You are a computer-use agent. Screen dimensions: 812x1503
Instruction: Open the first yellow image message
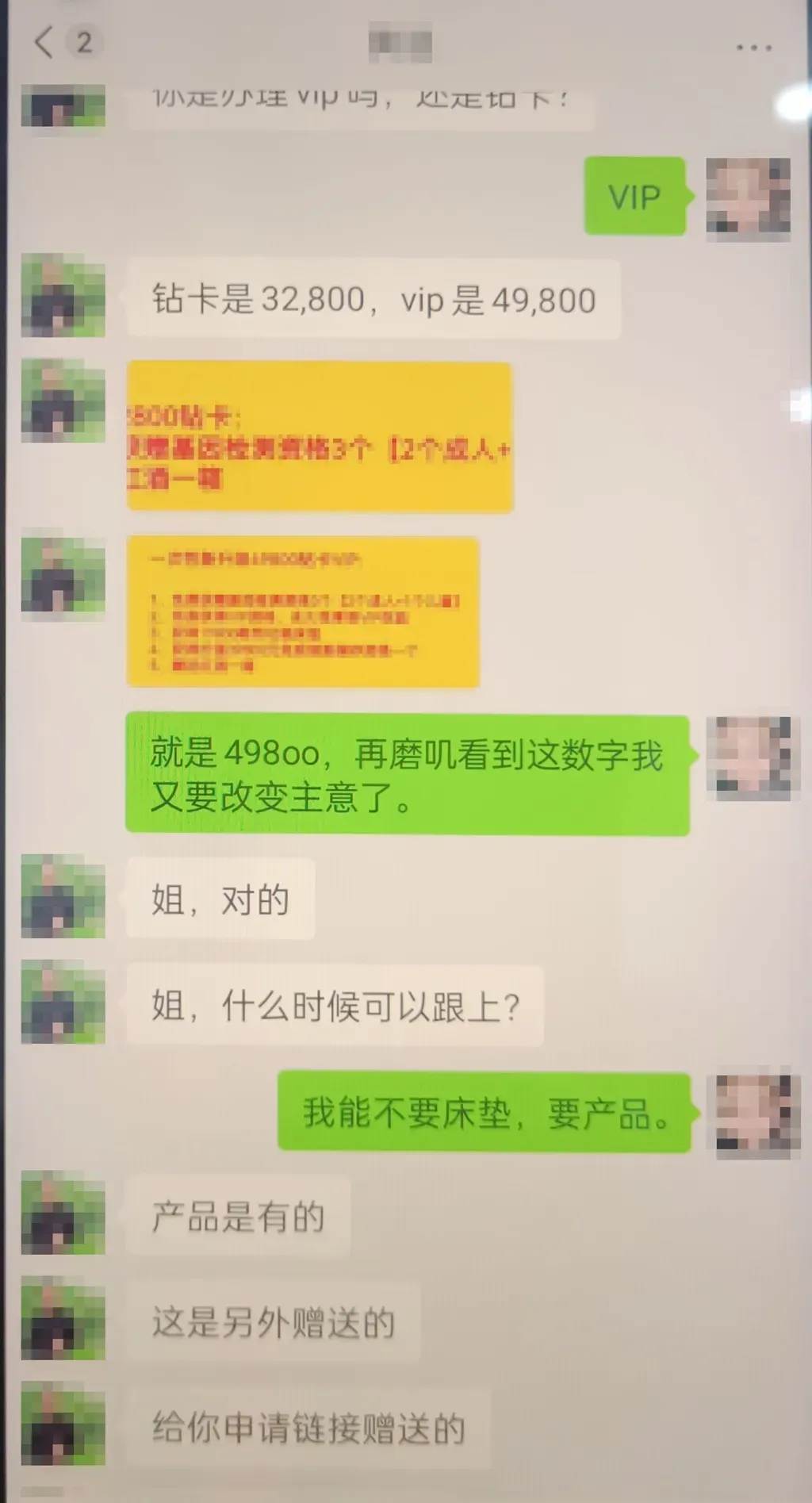pos(319,437)
